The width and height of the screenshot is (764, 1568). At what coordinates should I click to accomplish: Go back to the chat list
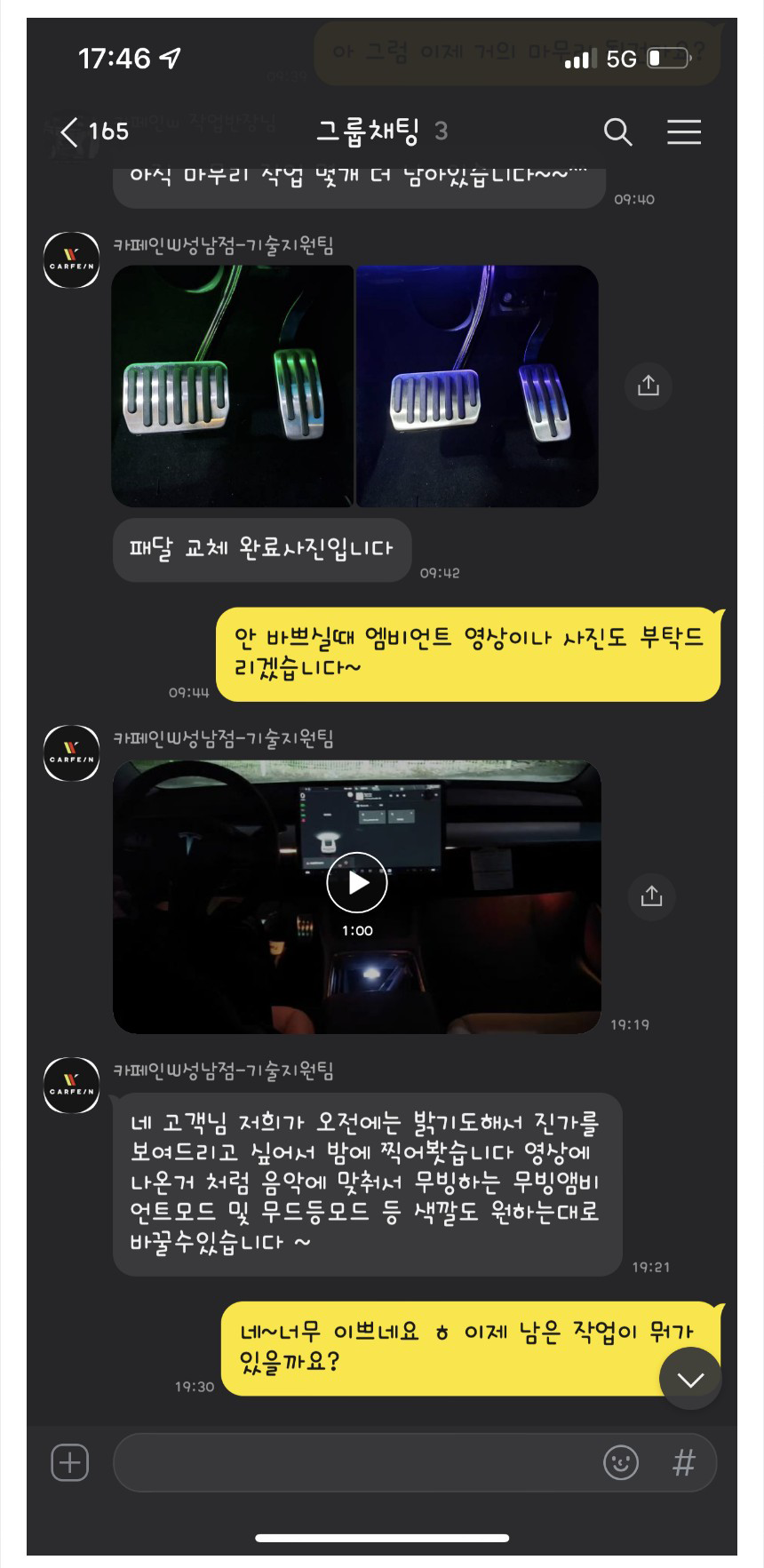tap(69, 131)
